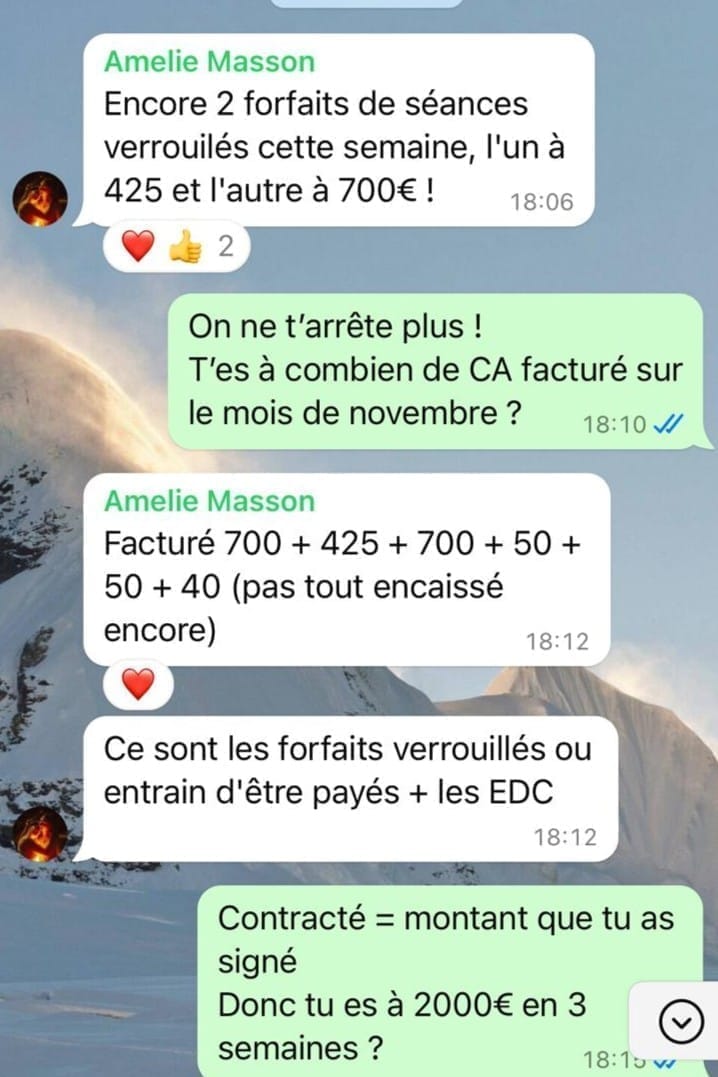Tap Amelie Masson's name above the 'Facturé' message
Screen dimensions: 718x1077
[209, 501]
